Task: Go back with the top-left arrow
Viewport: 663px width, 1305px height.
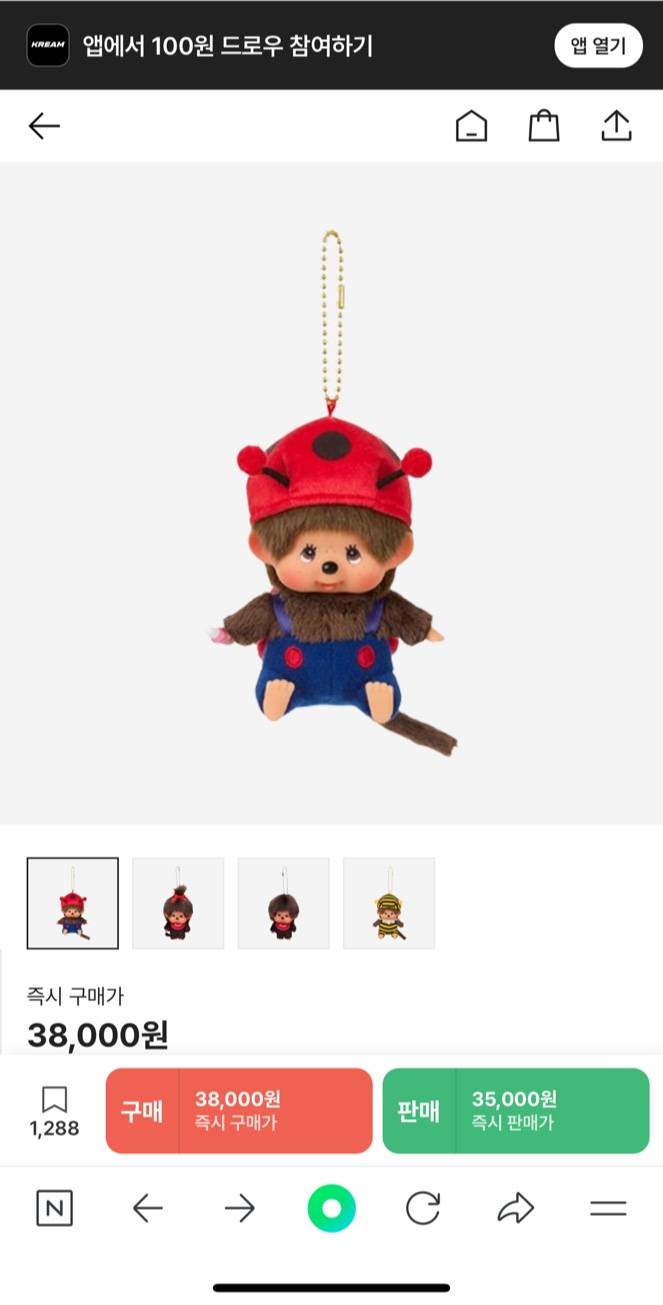Action: point(44,126)
